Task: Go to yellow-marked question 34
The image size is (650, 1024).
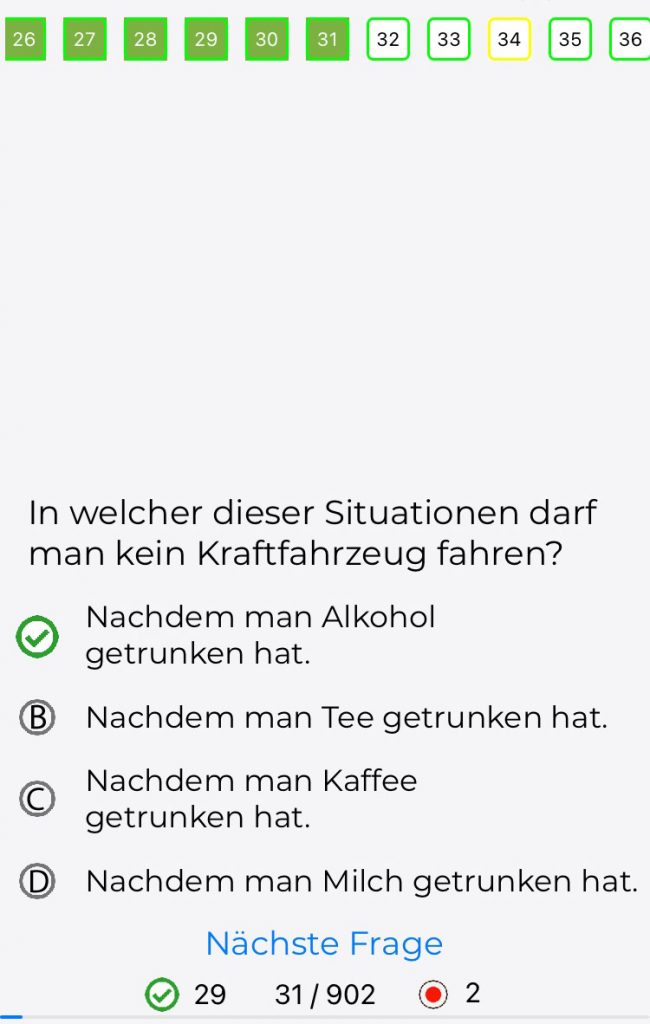Action: click(509, 40)
